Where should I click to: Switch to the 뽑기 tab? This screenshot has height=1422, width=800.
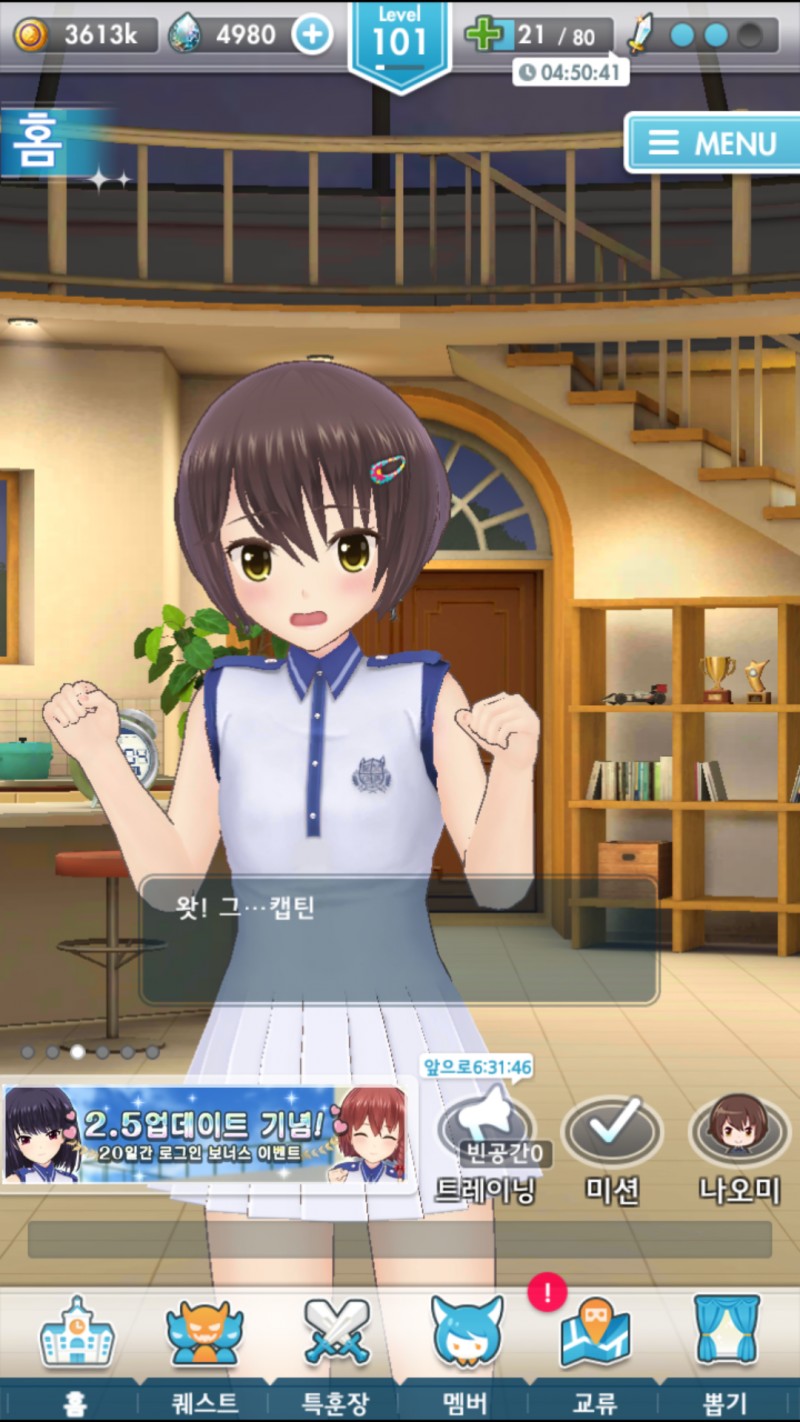[x=727, y=1350]
